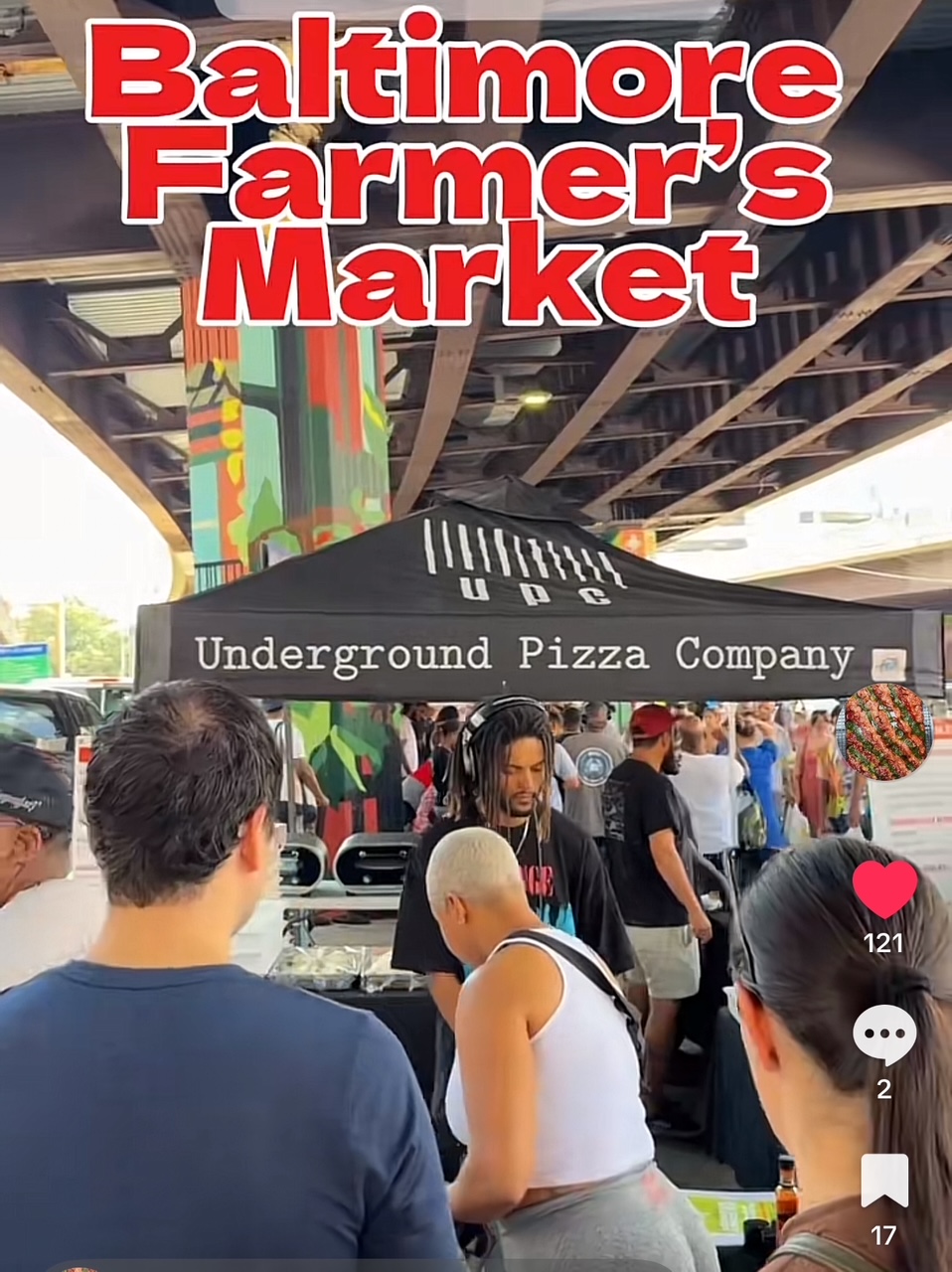952x1272 pixels.
Task: Bookmark this video to favorites
Action: tap(884, 1181)
